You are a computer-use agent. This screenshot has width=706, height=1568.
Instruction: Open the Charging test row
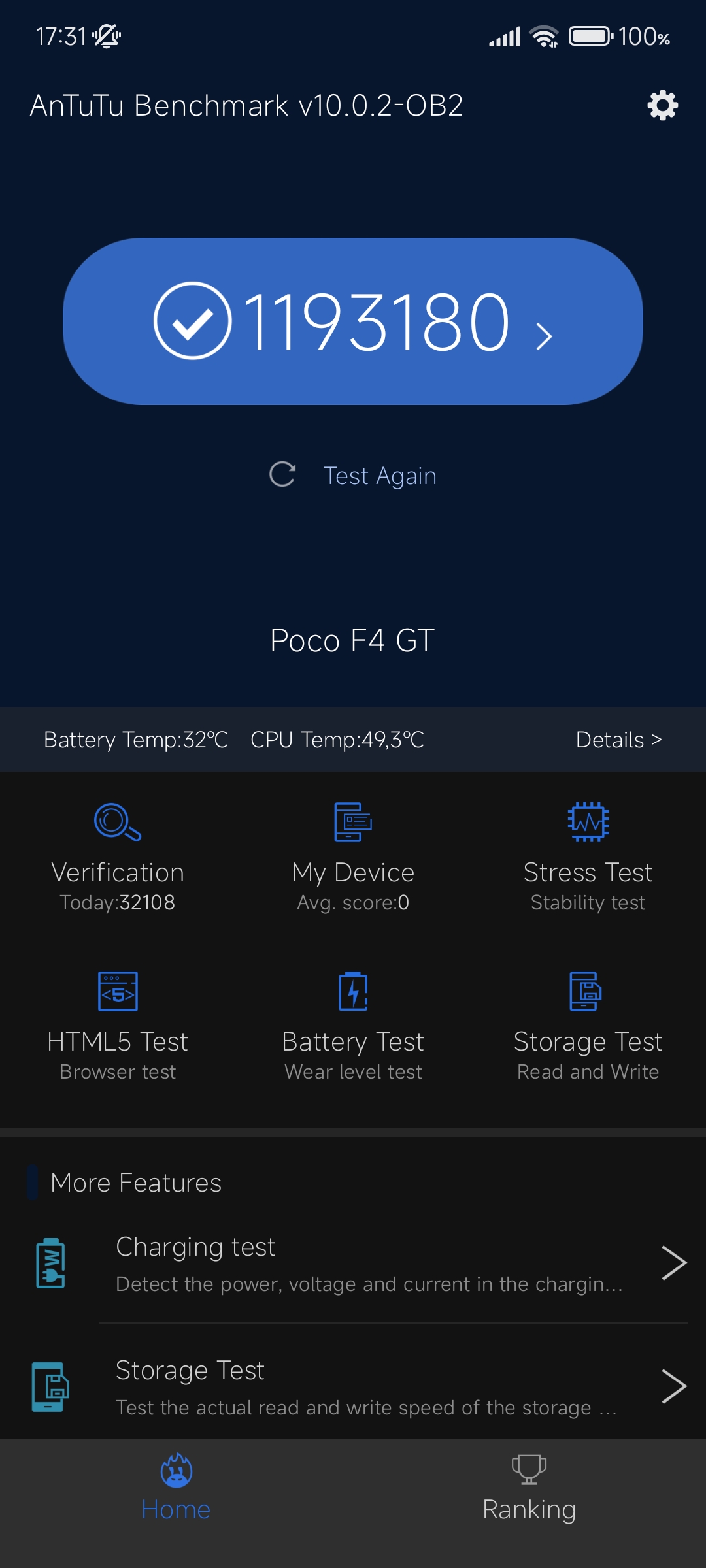[x=353, y=1263]
